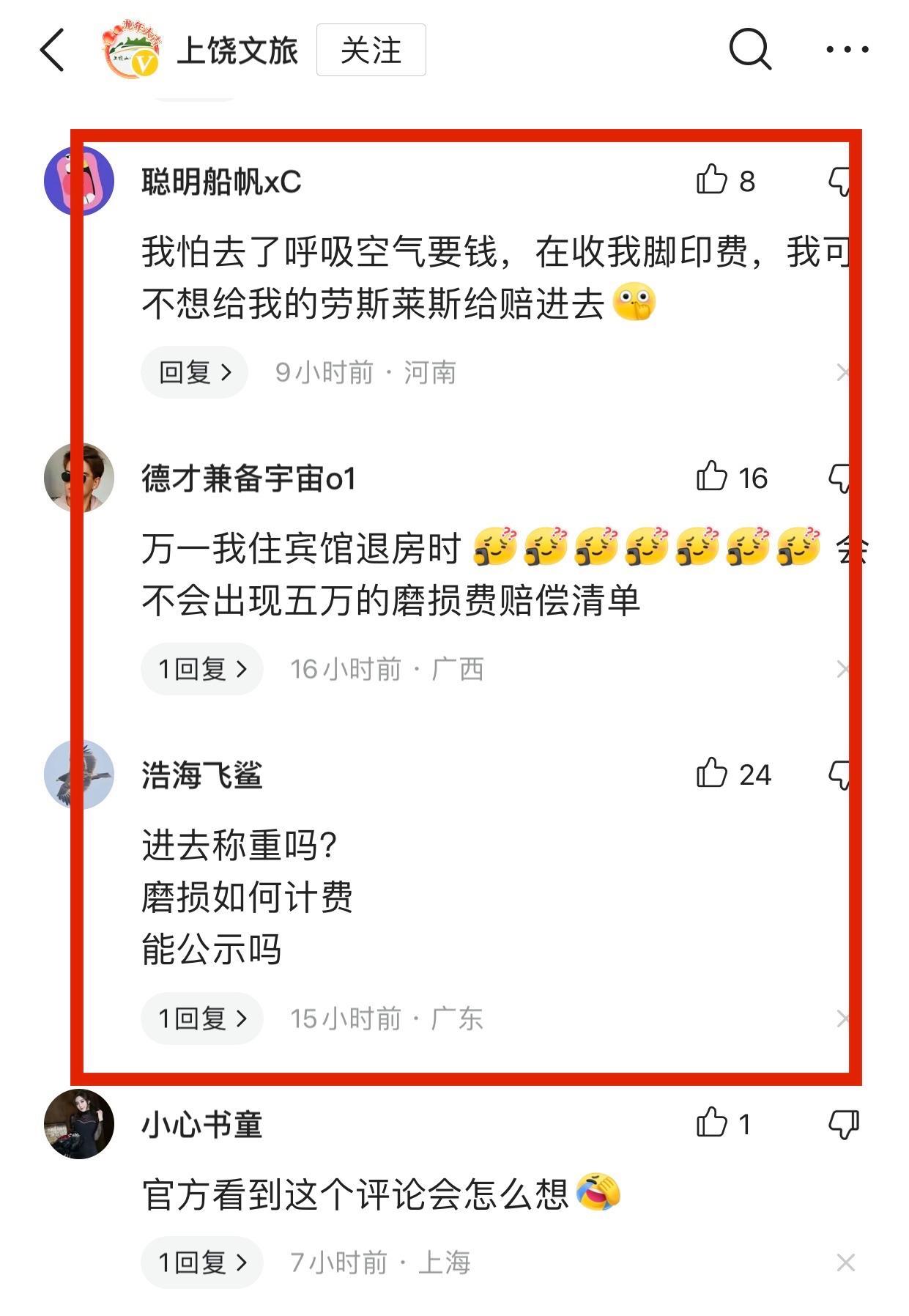Open 上饶文旅's profile avatar
The height and width of the screenshot is (1316, 909).
coord(132,51)
